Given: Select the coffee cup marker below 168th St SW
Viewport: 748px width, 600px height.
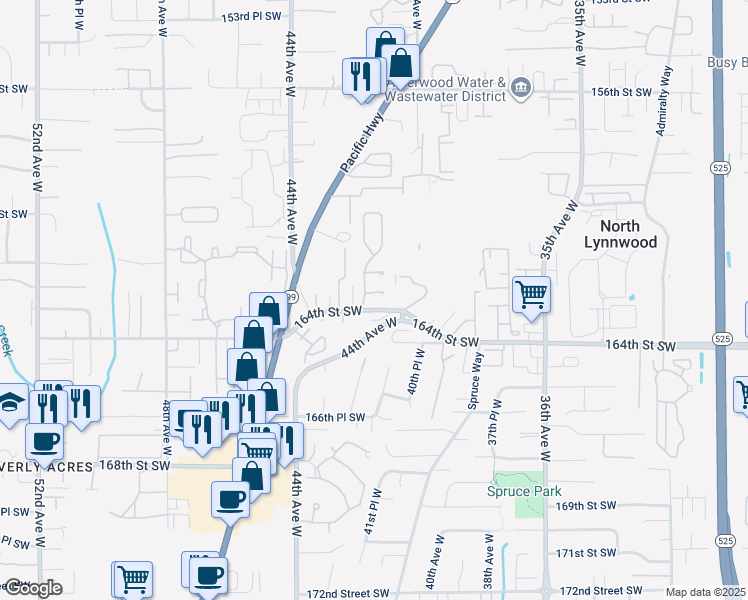Looking at the screenshot, I should point(230,498).
